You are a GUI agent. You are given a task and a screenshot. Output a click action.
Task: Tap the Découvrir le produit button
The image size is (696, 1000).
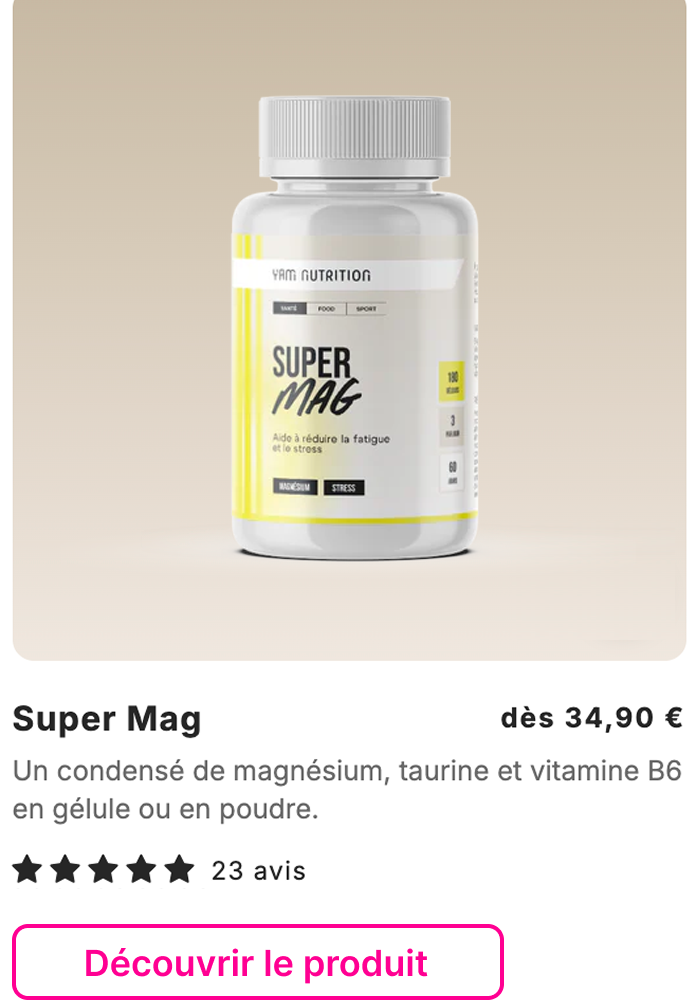pyautogui.click(x=257, y=962)
